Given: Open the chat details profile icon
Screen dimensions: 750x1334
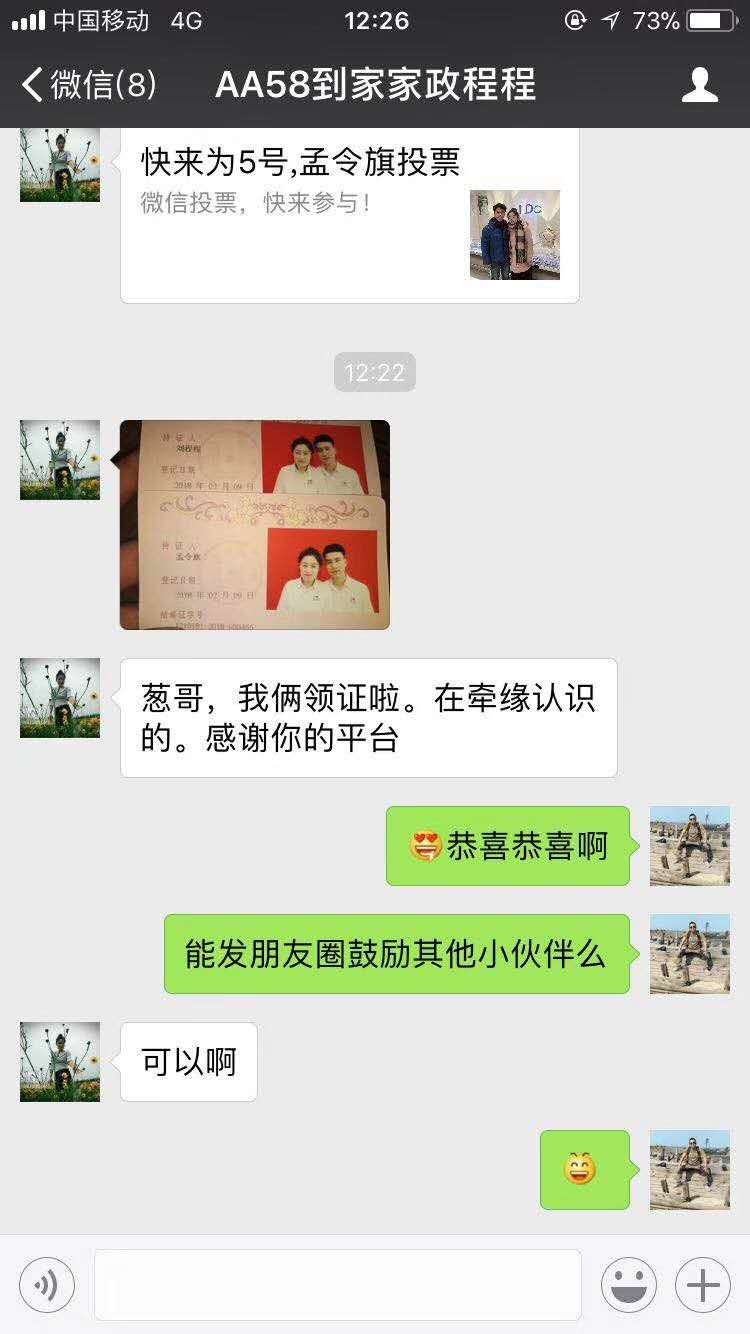Looking at the screenshot, I should [x=699, y=85].
